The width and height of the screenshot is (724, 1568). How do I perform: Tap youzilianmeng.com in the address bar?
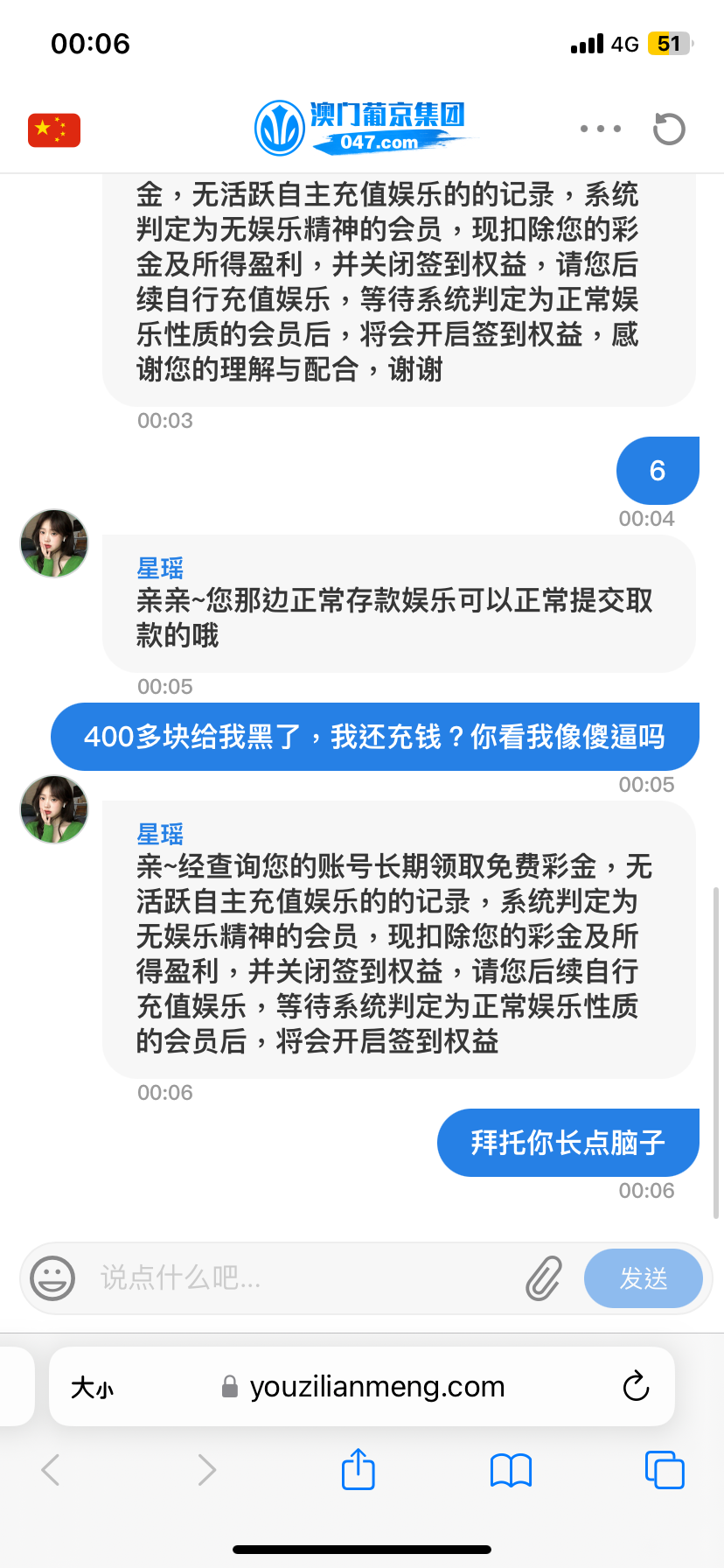(376, 1387)
